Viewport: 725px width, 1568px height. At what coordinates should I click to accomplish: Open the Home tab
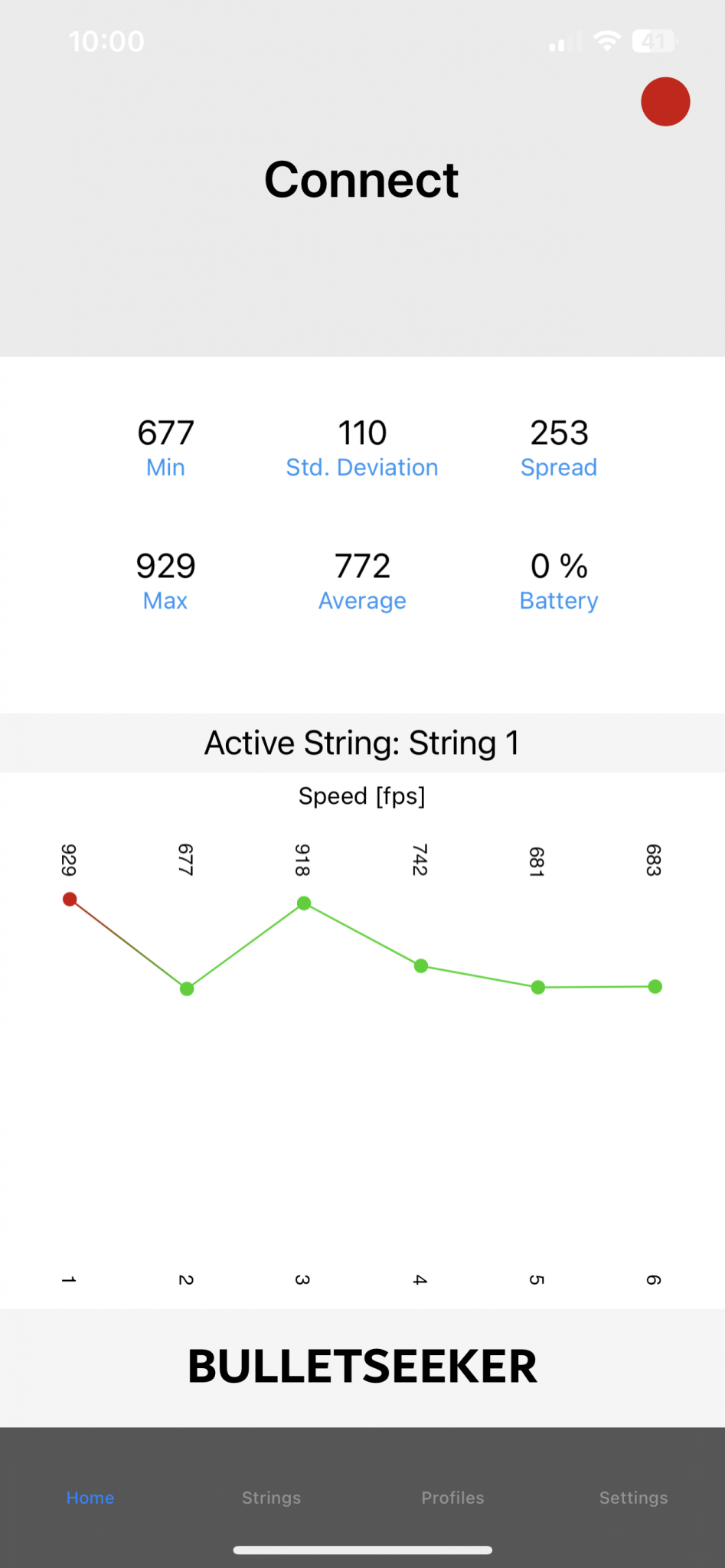click(90, 1498)
